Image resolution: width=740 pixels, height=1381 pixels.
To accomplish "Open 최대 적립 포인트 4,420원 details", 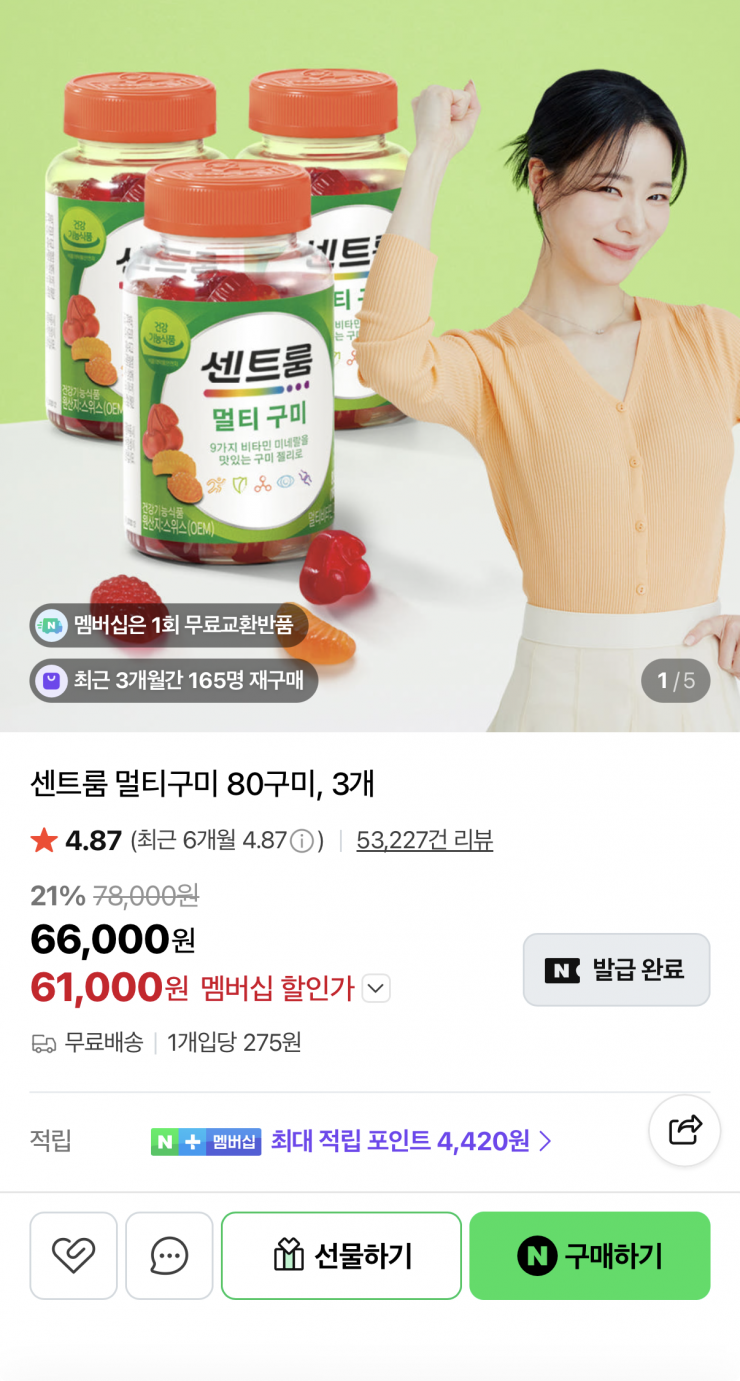I will coord(410,1141).
